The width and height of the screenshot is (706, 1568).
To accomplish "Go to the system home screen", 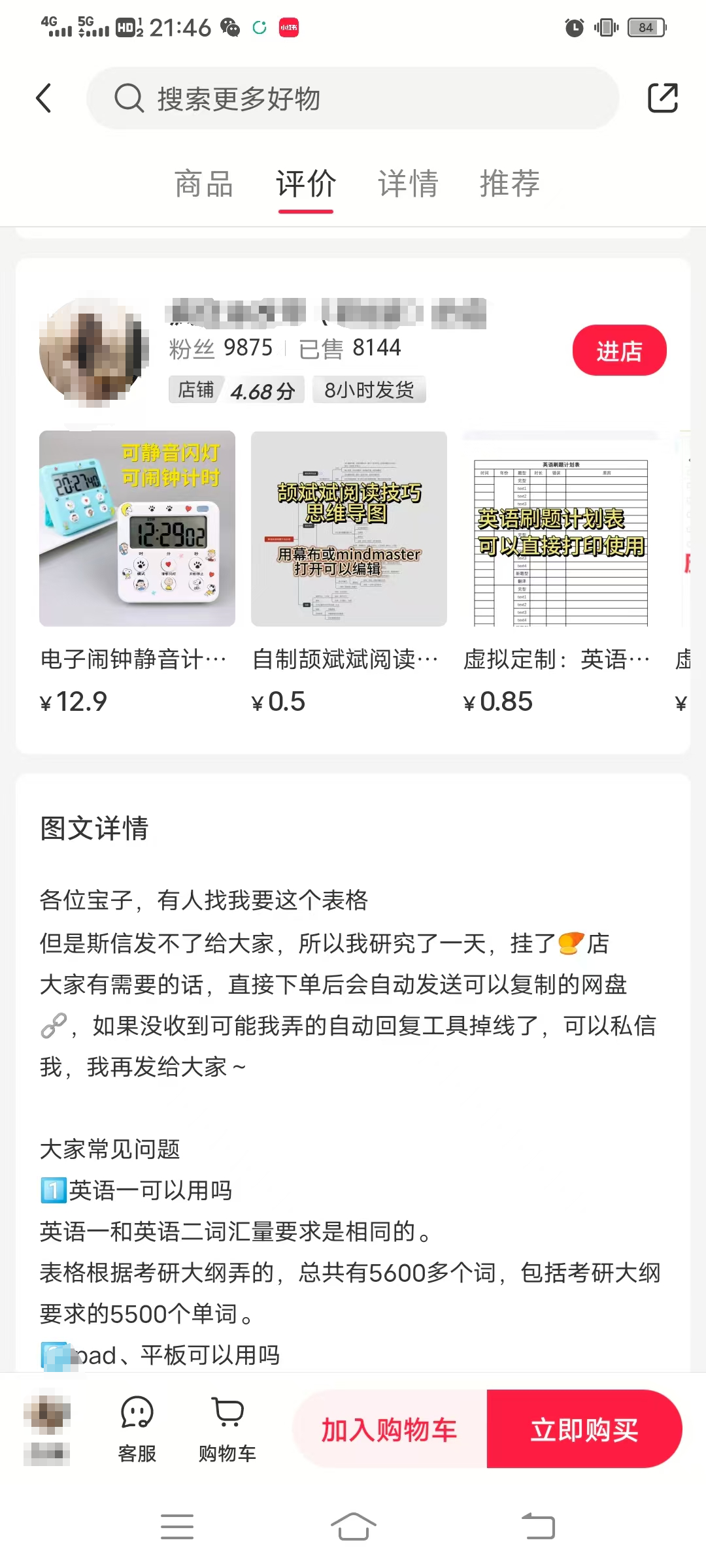I will click(353, 1527).
